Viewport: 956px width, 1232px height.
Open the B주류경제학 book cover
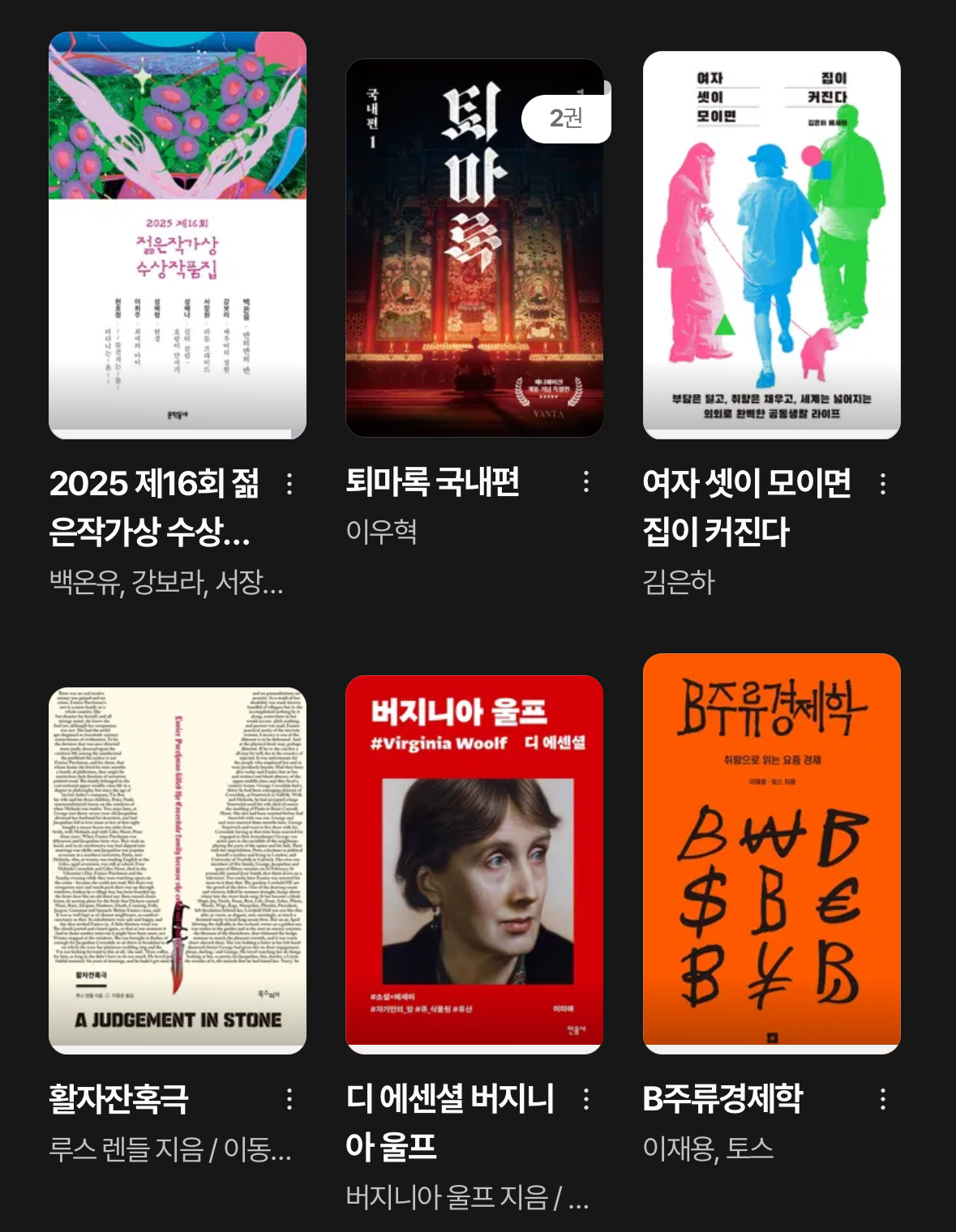(x=772, y=853)
